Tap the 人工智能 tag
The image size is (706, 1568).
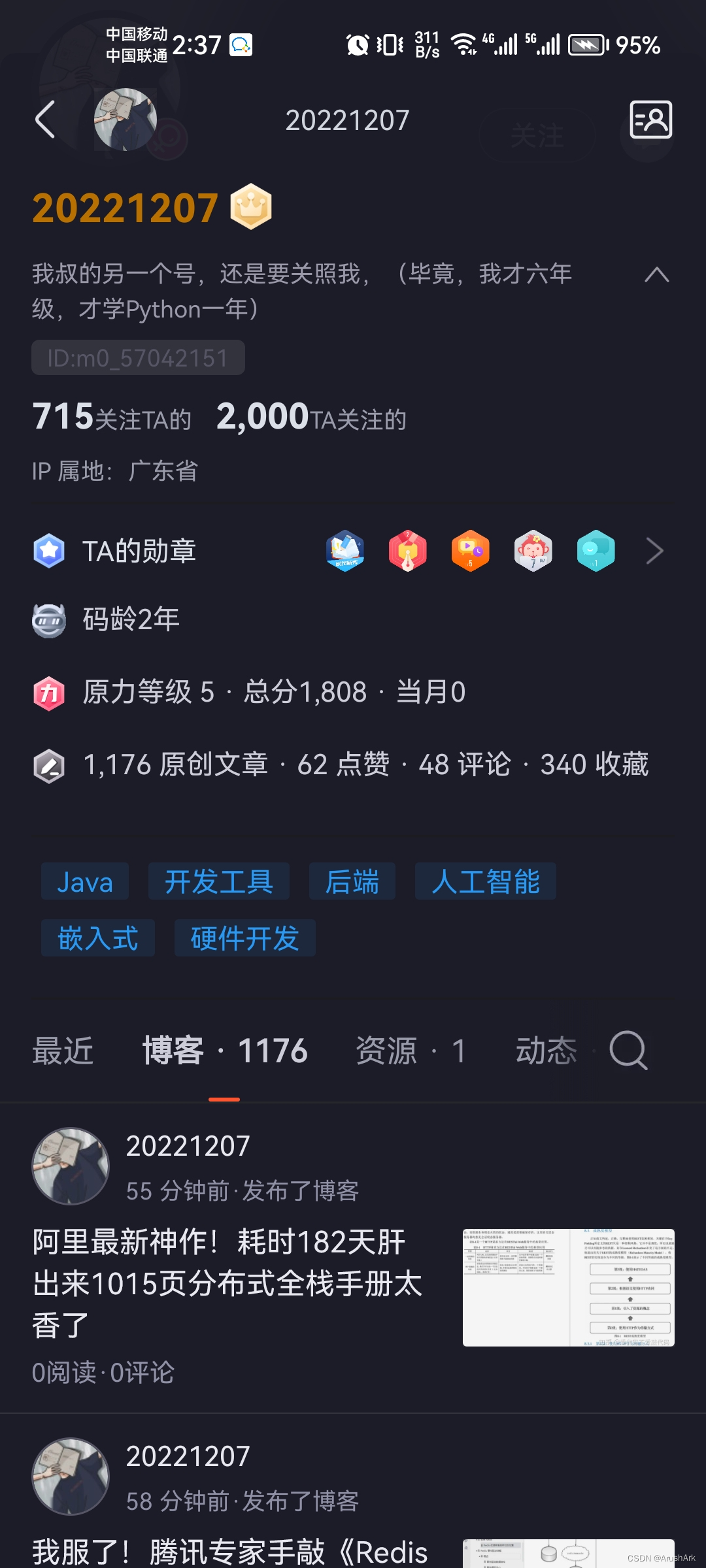coord(486,882)
